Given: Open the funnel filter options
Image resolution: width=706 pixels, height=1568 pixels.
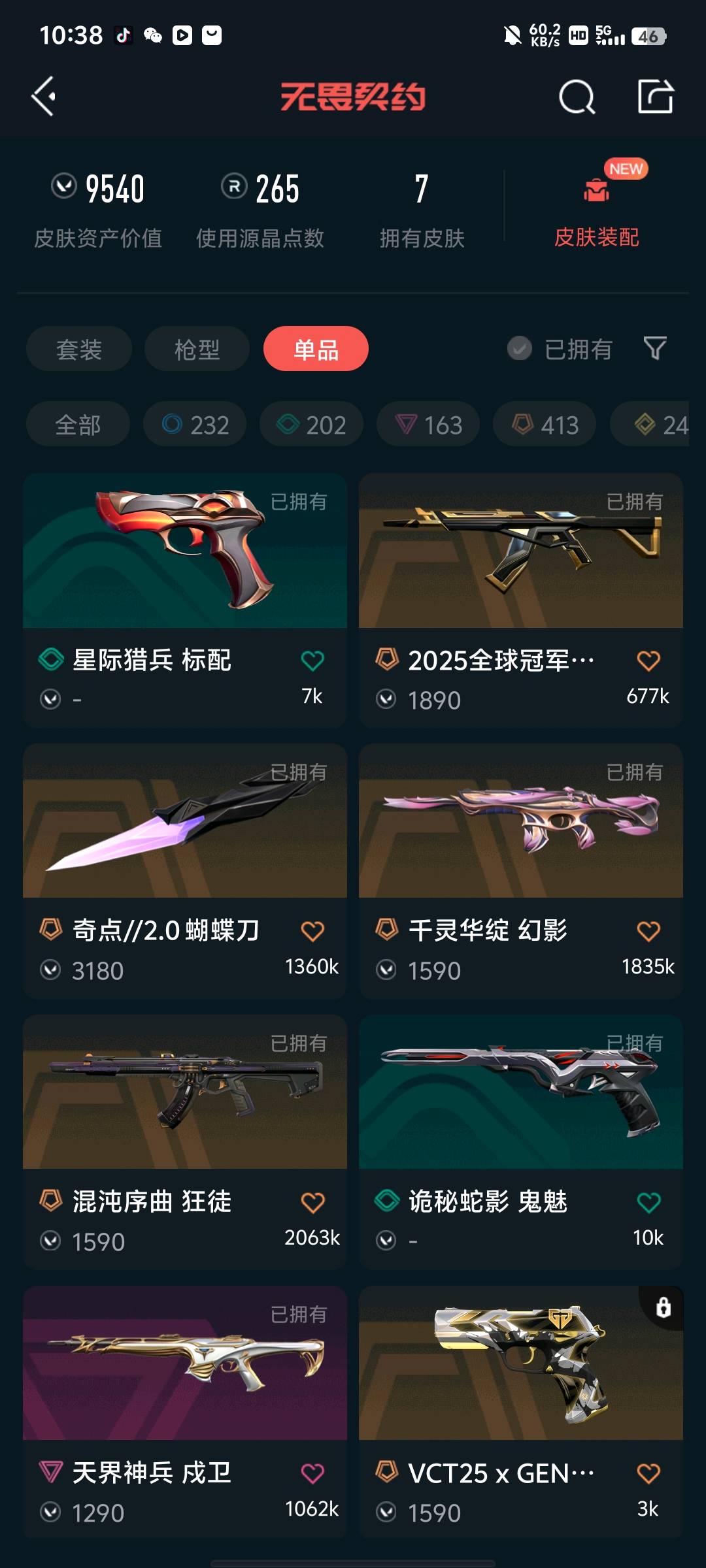Looking at the screenshot, I should pyautogui.click(x=654, y=348).
